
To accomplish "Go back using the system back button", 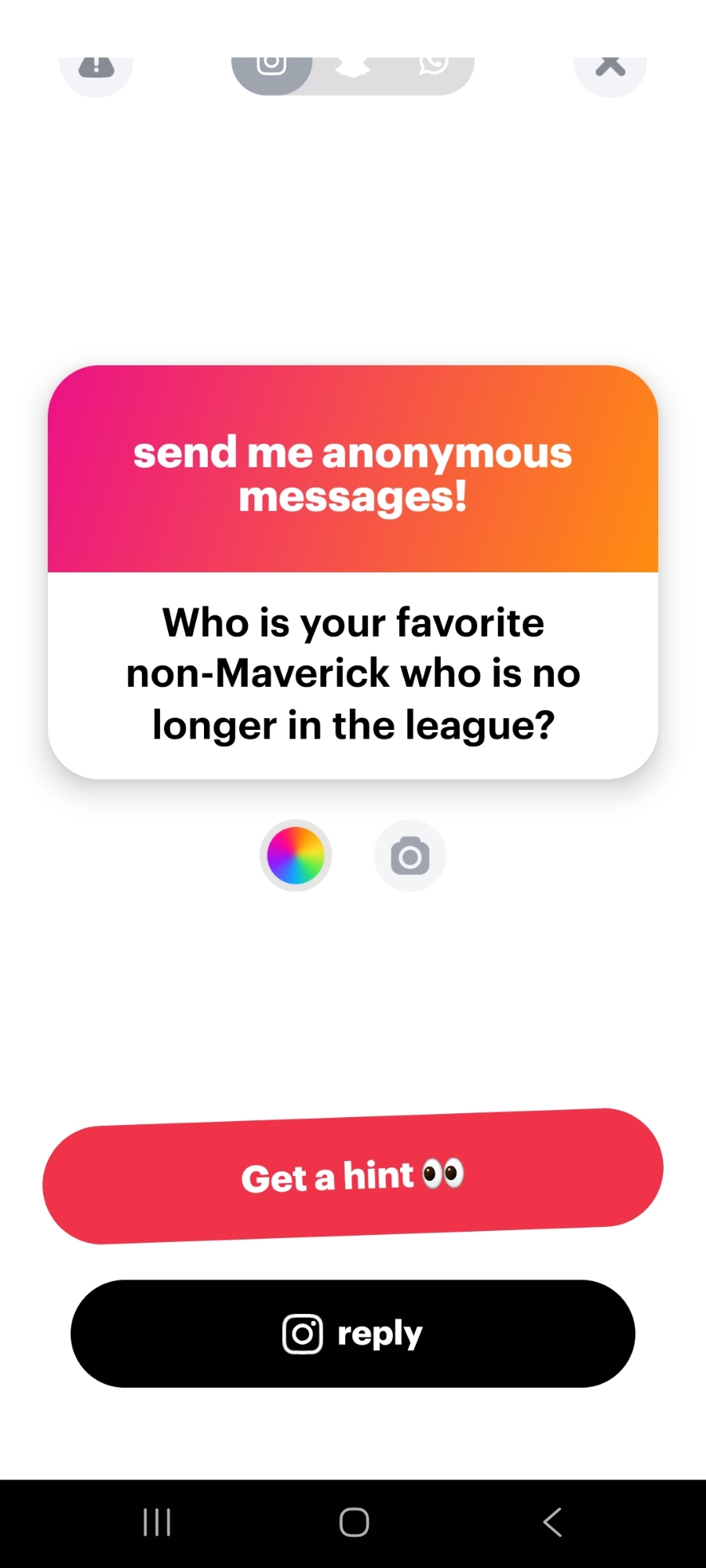I will 552,1523.
